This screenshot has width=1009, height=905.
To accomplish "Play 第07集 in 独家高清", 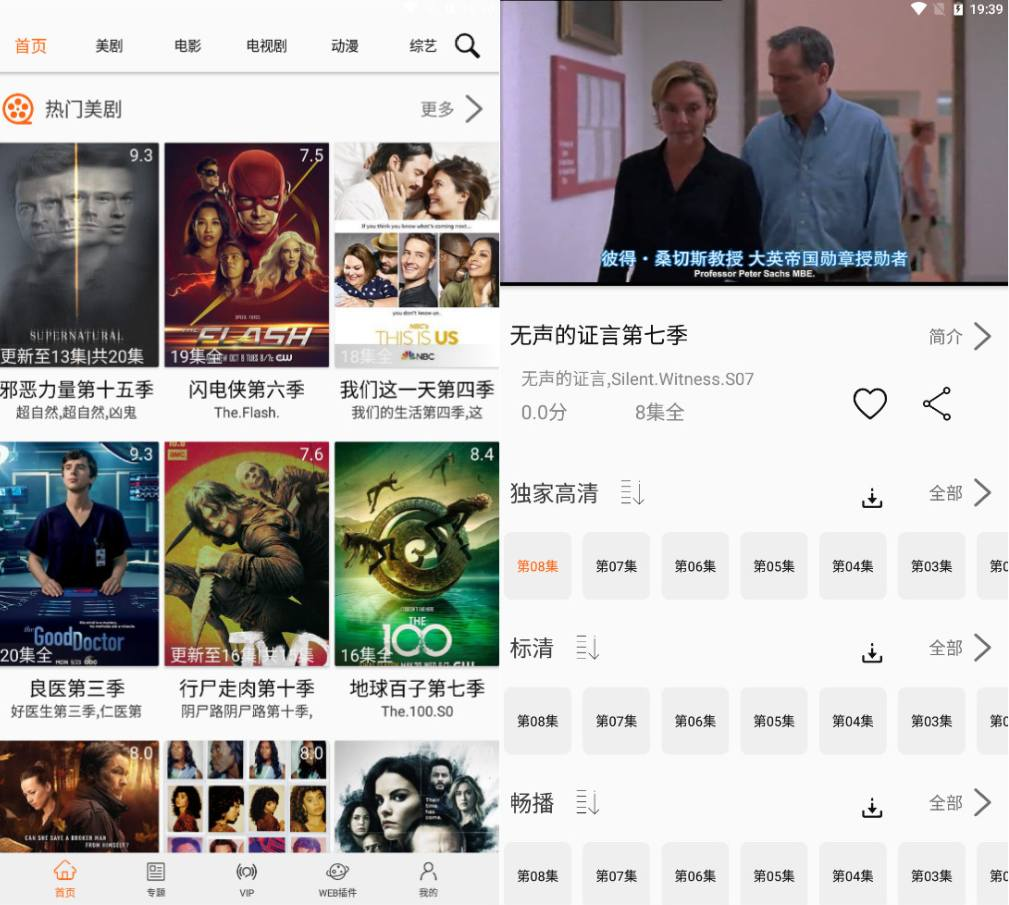I will click(x=616, y=566).
